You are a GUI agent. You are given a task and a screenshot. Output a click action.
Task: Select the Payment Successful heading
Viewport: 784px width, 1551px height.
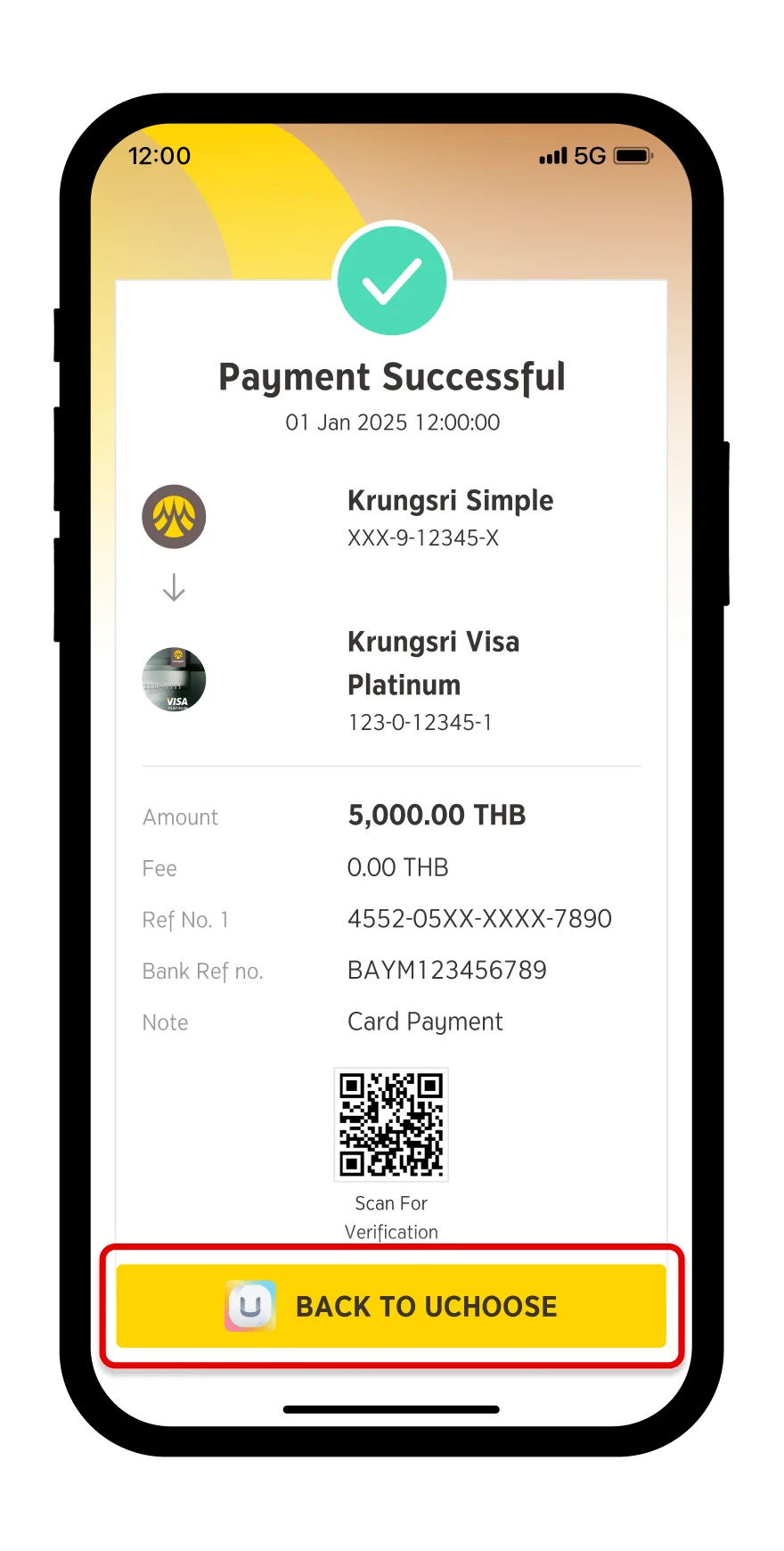tap(392, 376)
